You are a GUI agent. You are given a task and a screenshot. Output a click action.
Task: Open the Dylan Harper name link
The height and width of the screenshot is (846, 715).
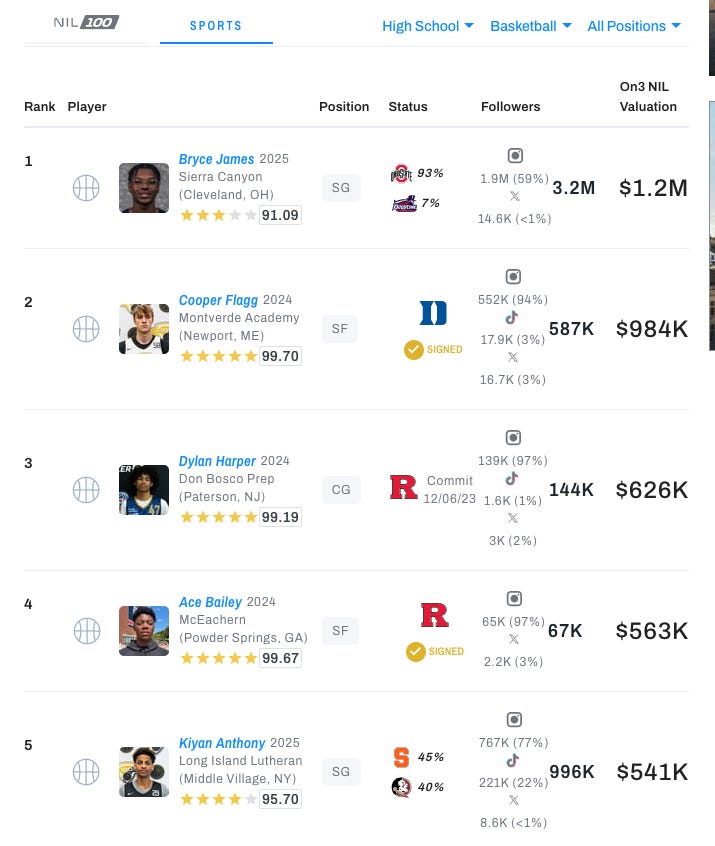coord(217,461)
